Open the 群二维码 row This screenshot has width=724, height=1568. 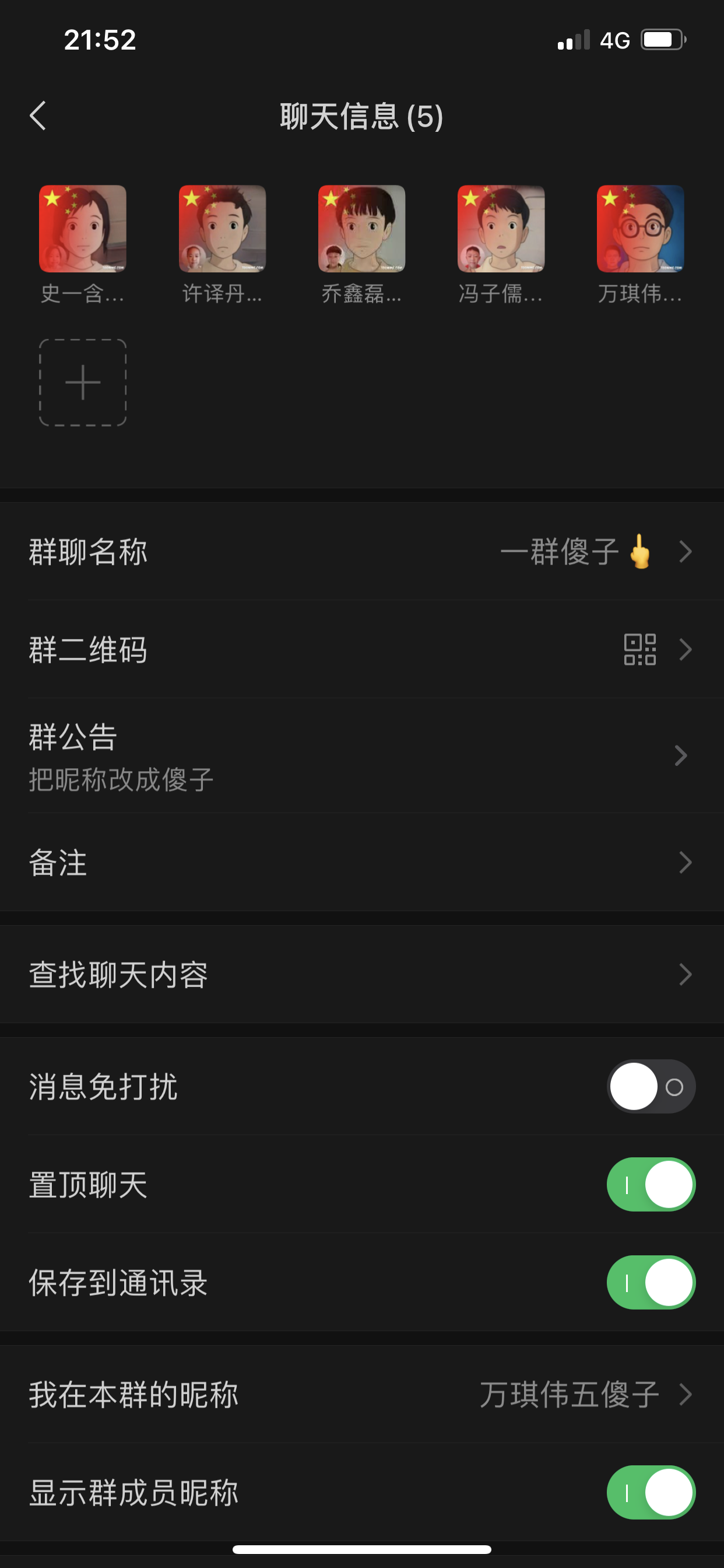point(362,649)
